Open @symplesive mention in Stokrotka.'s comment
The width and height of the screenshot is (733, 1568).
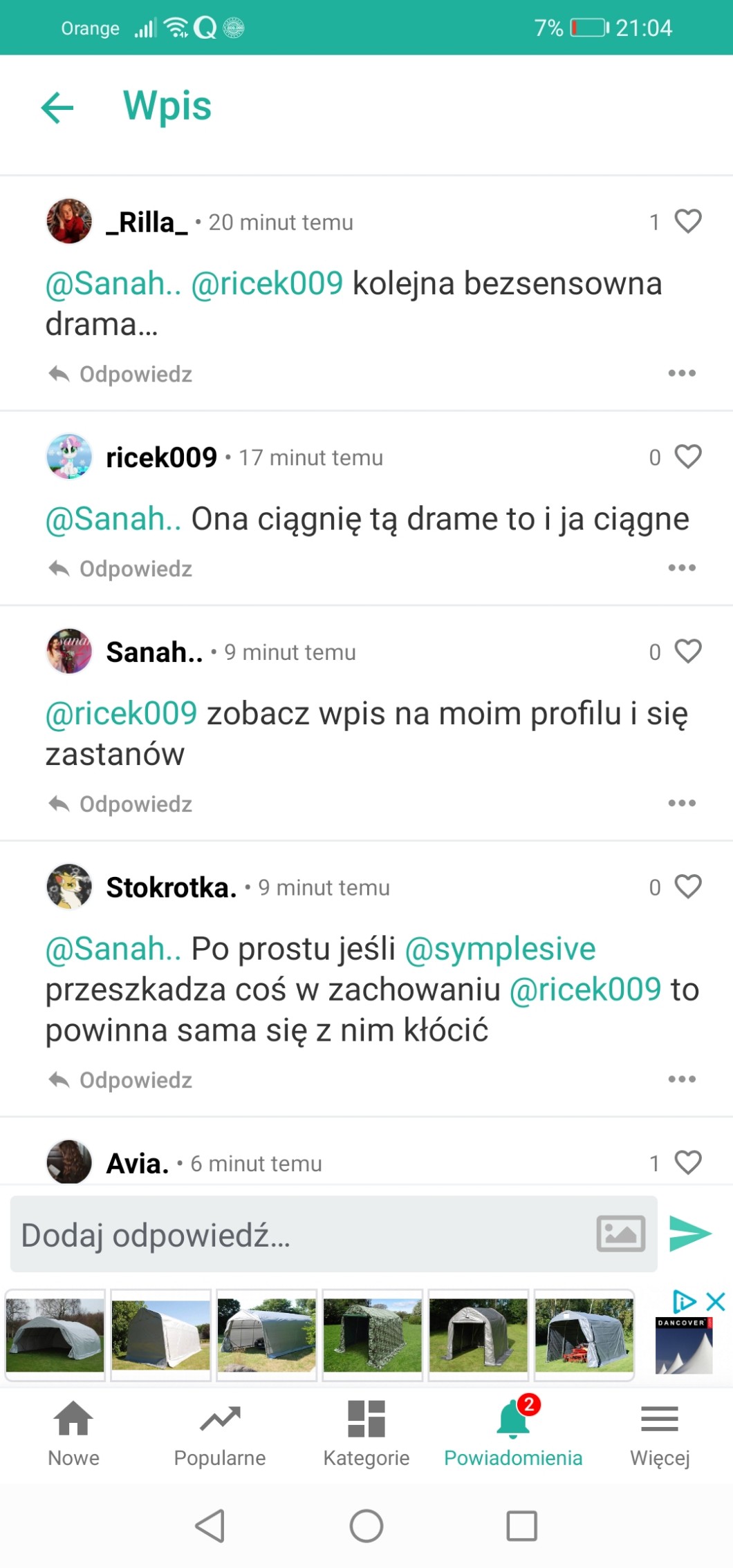[499, 949]
